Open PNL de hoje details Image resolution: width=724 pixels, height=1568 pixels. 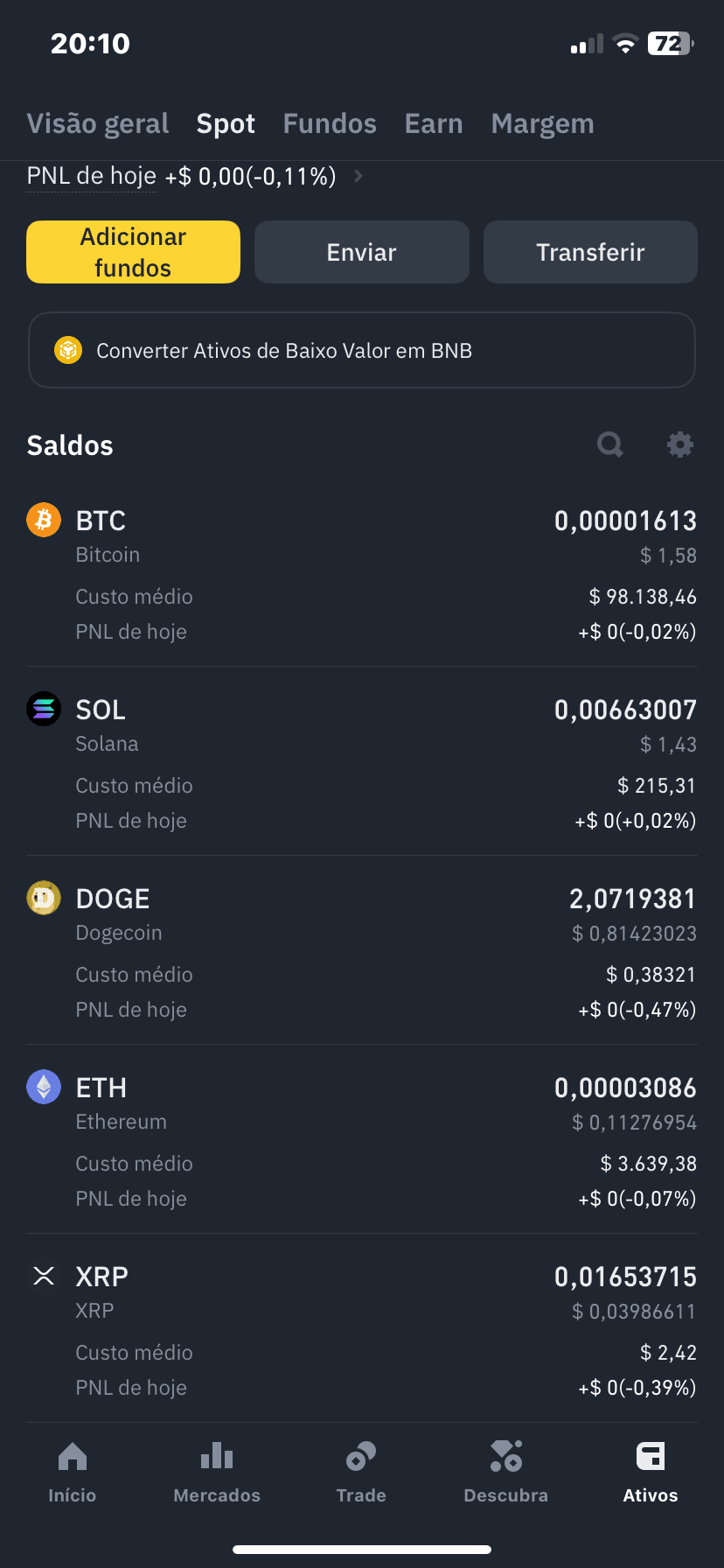click(195, 176)
